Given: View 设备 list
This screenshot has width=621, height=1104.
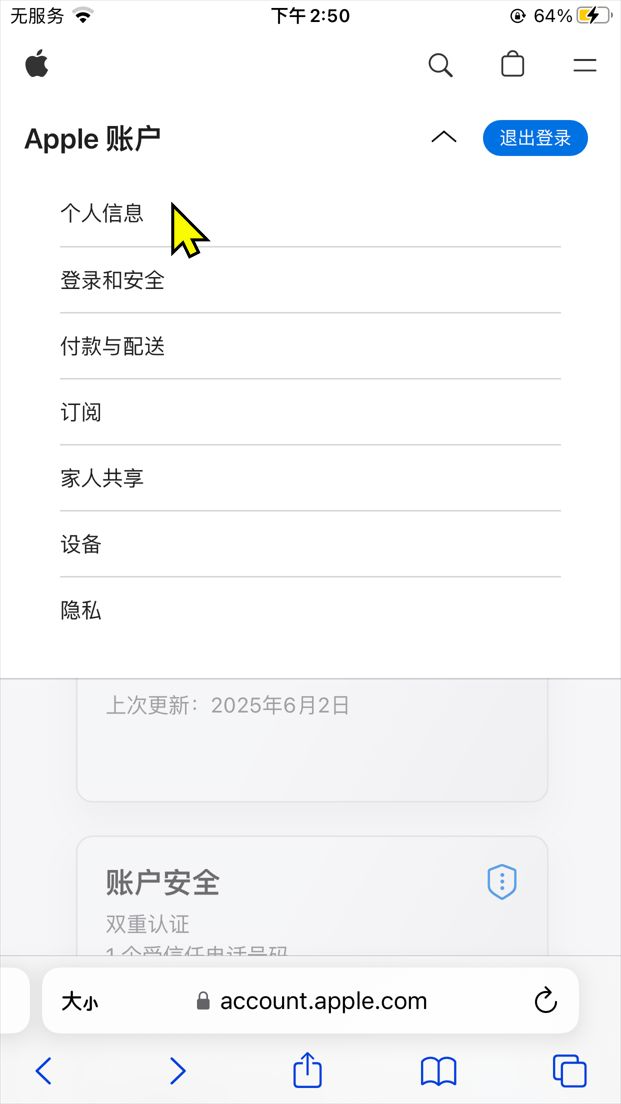Looking at the screenshot, I should click(81, 544).
